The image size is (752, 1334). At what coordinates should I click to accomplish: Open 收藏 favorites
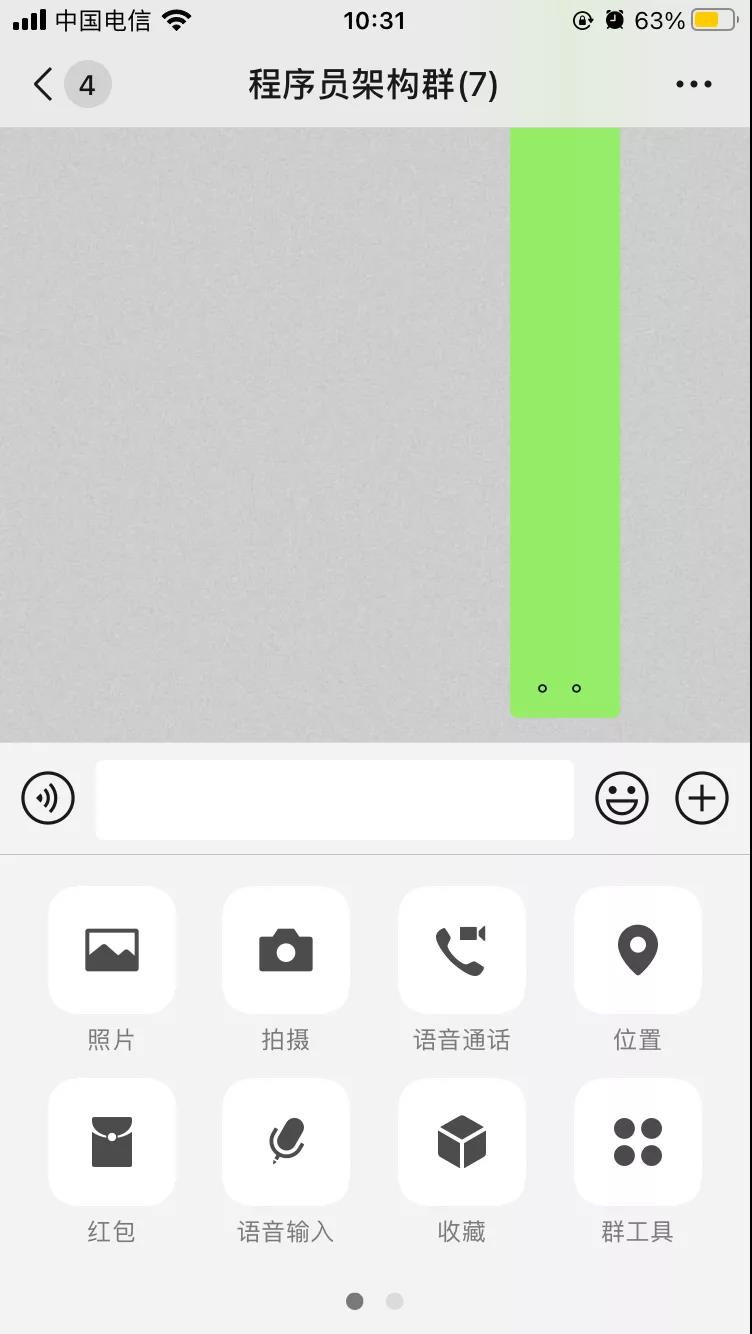461,1142
